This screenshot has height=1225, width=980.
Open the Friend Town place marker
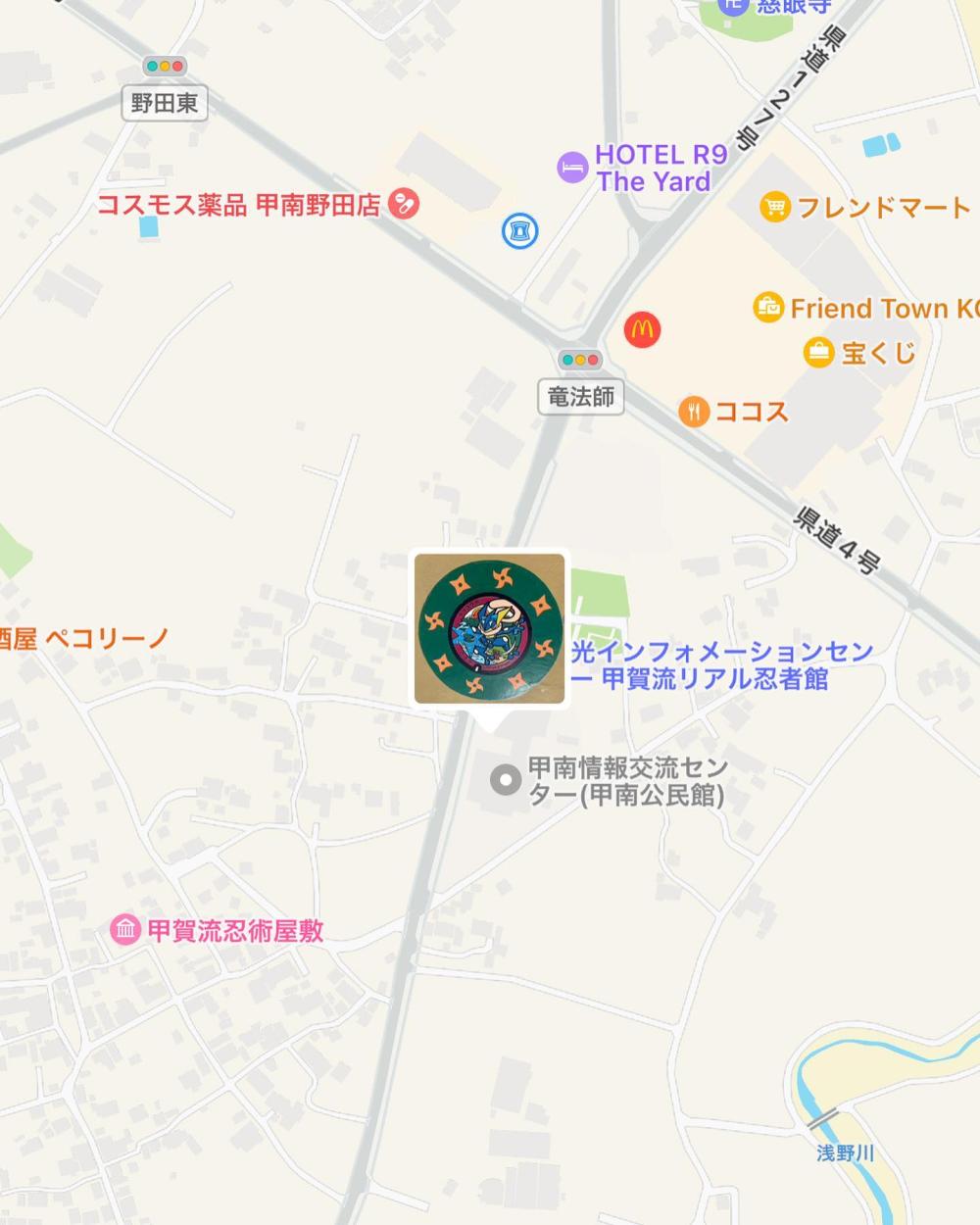[768, 308]
